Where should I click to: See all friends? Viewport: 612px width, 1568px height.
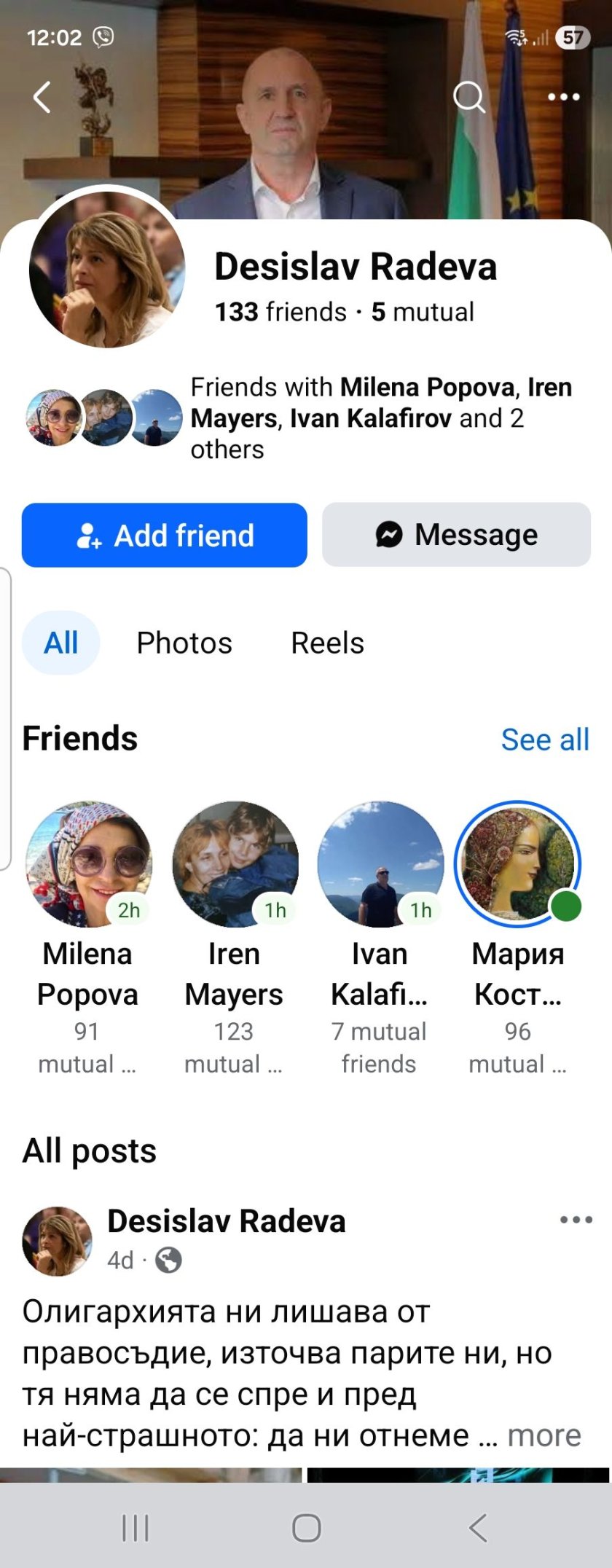(544, 740)
